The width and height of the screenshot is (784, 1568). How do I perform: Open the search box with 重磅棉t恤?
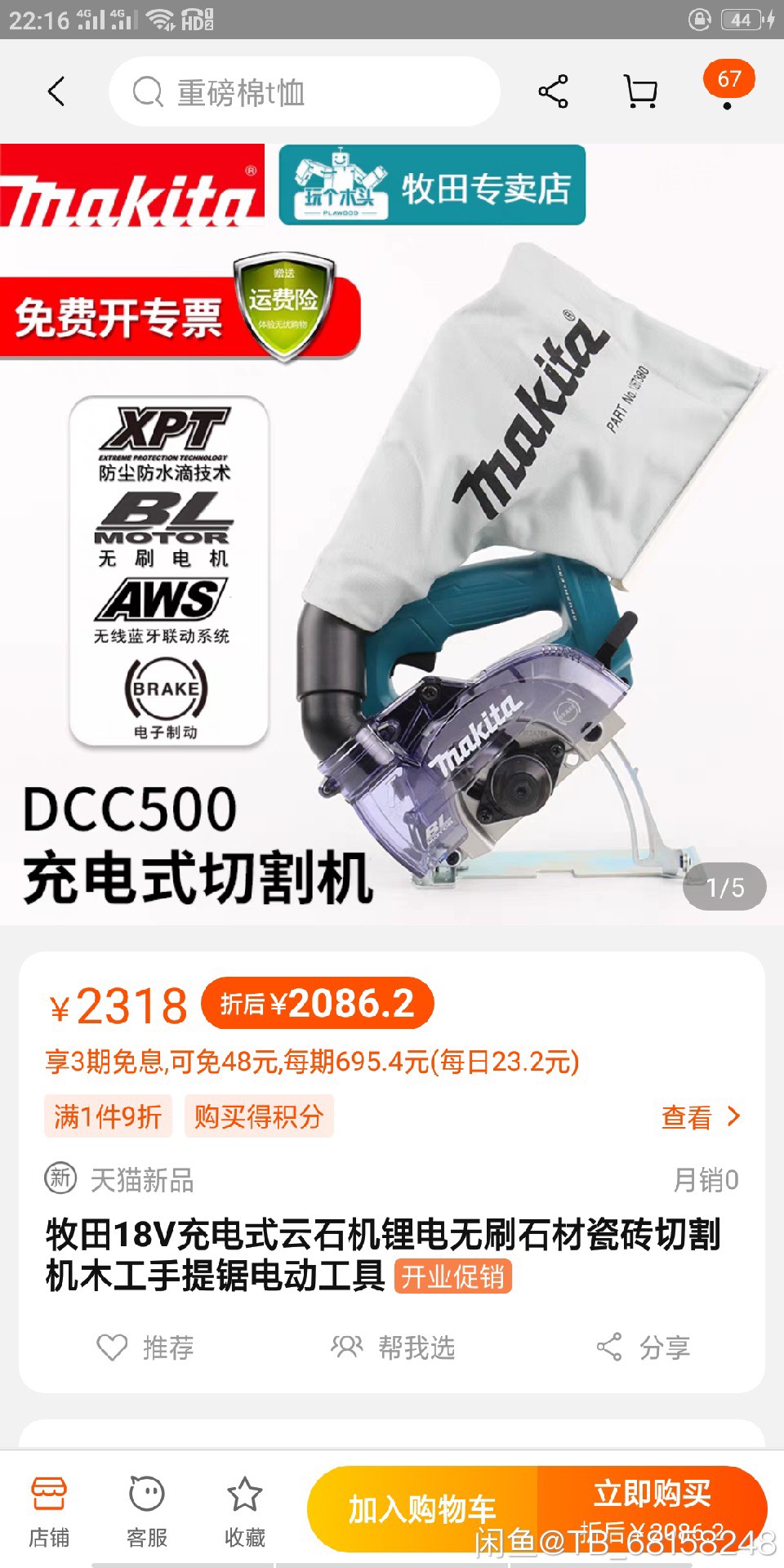304,92
